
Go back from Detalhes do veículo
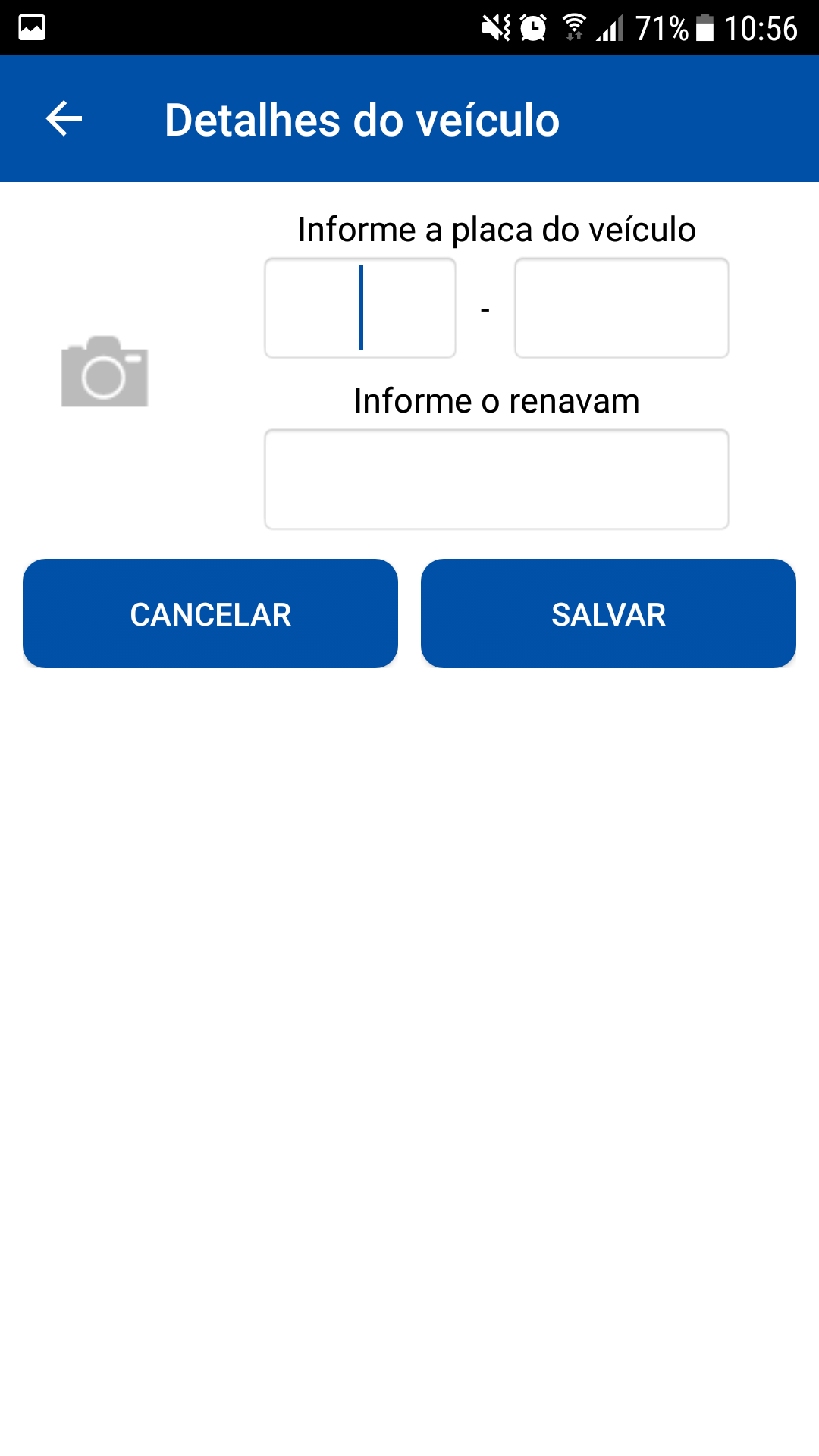pos(64,119)
